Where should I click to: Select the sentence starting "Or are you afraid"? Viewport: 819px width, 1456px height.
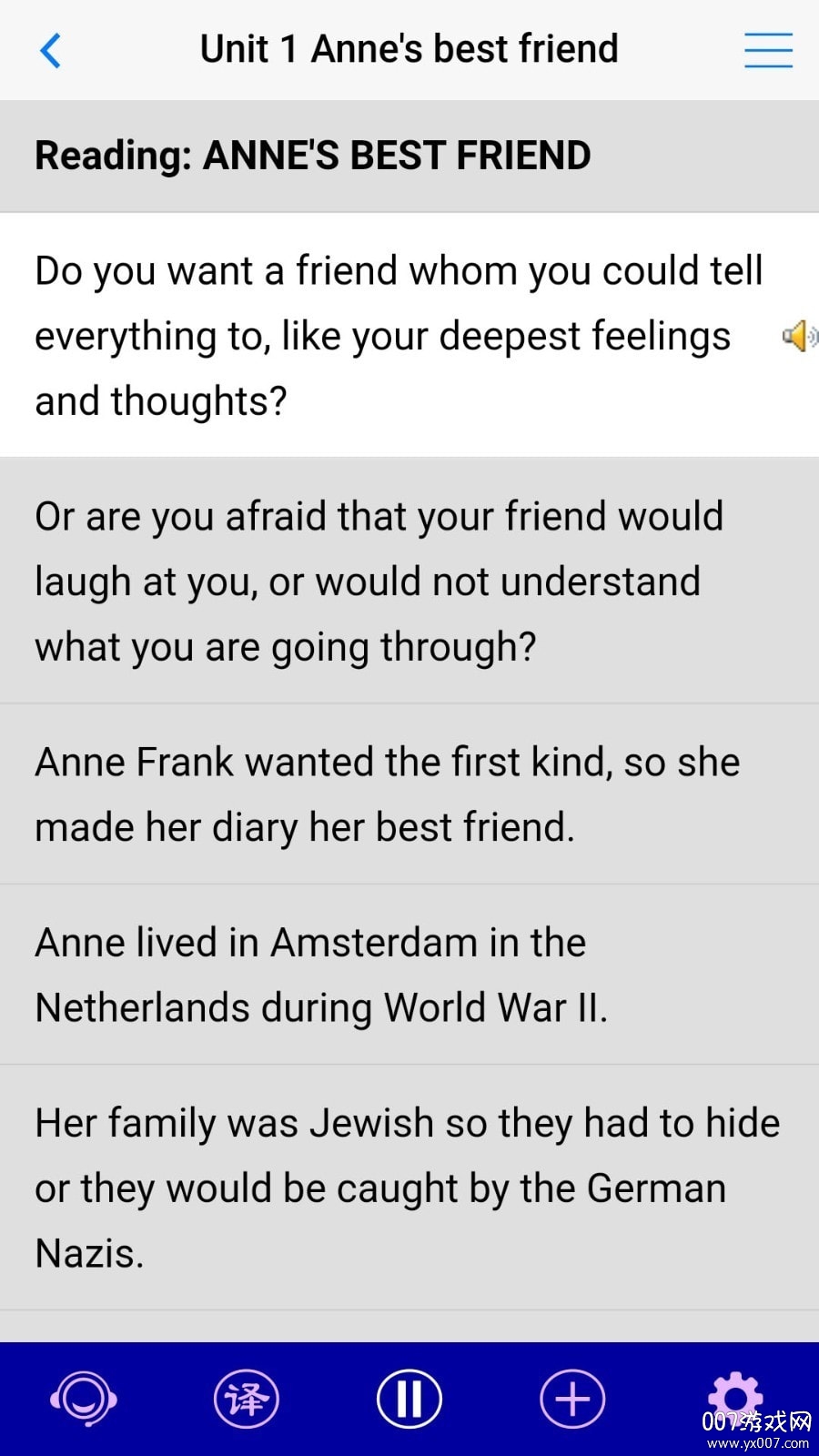378,581
